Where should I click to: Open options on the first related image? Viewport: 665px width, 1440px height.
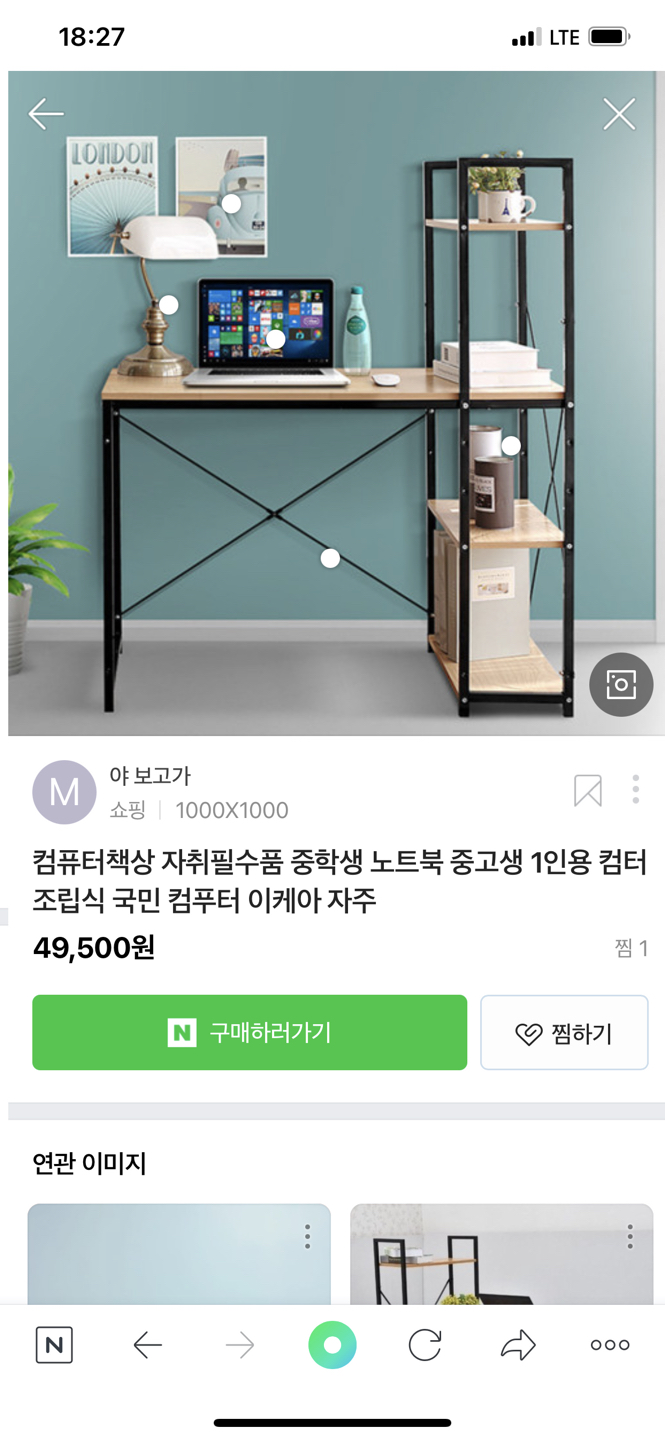coord(307,1237)
